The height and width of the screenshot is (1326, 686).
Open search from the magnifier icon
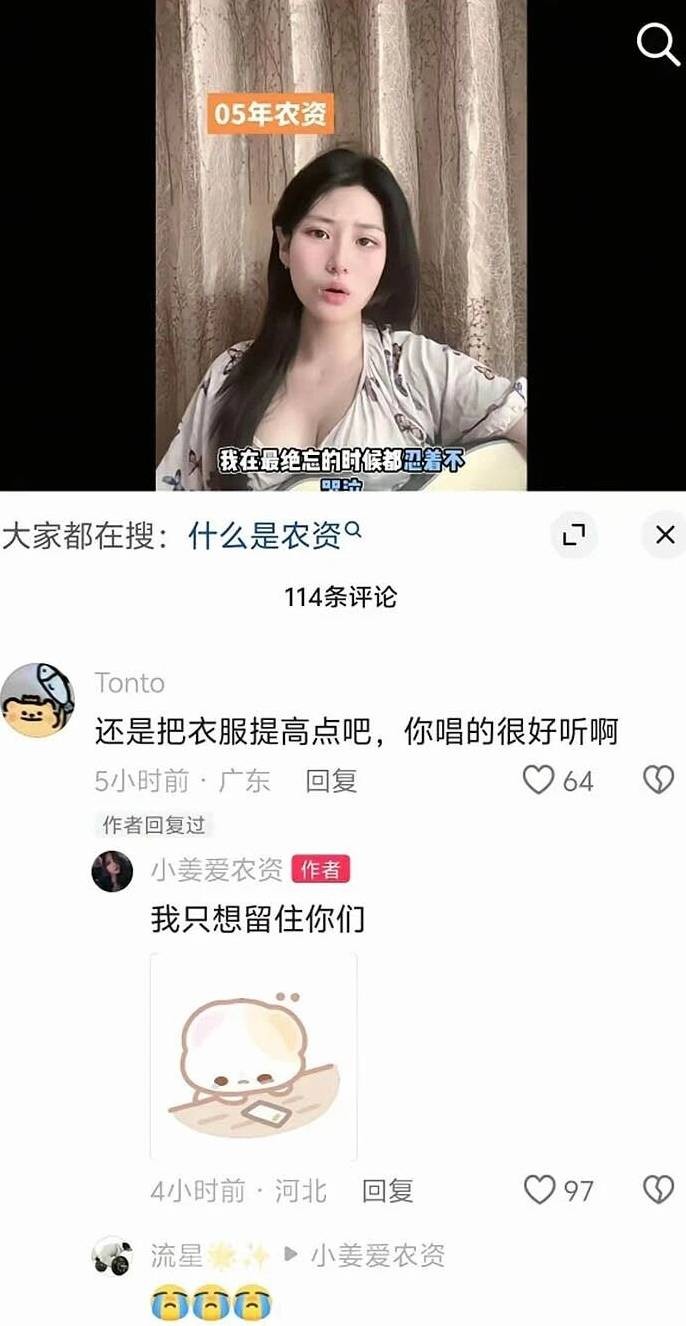click(658, 44)
